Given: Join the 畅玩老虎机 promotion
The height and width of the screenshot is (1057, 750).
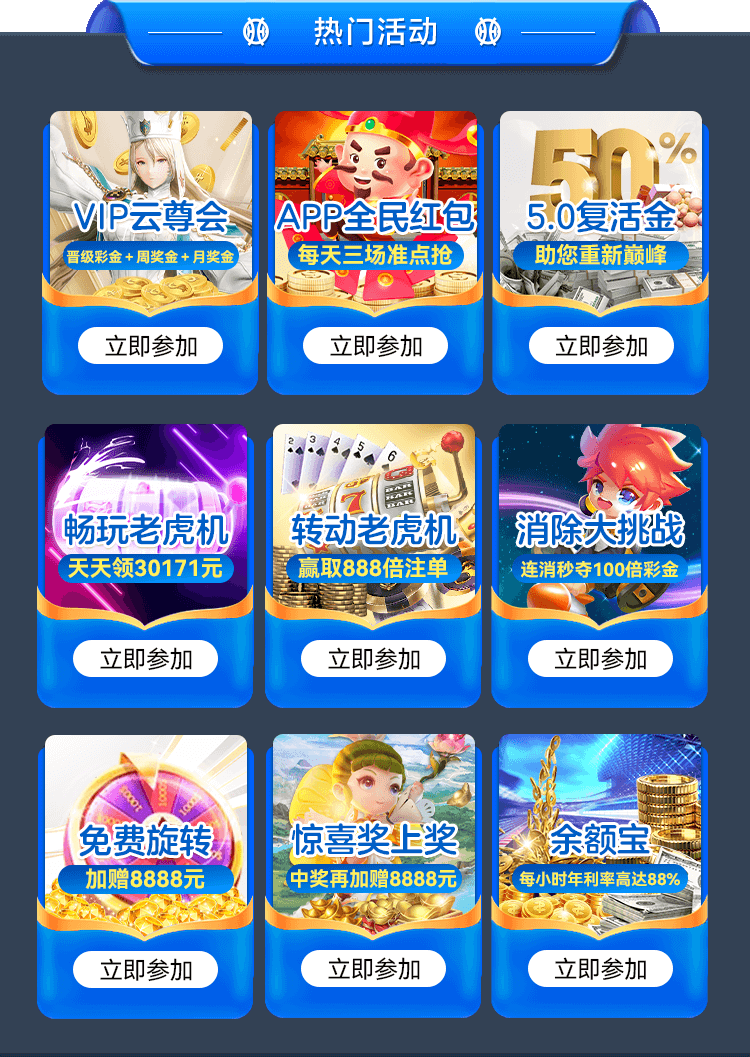Looking at the screenshot, I should 145,659.
